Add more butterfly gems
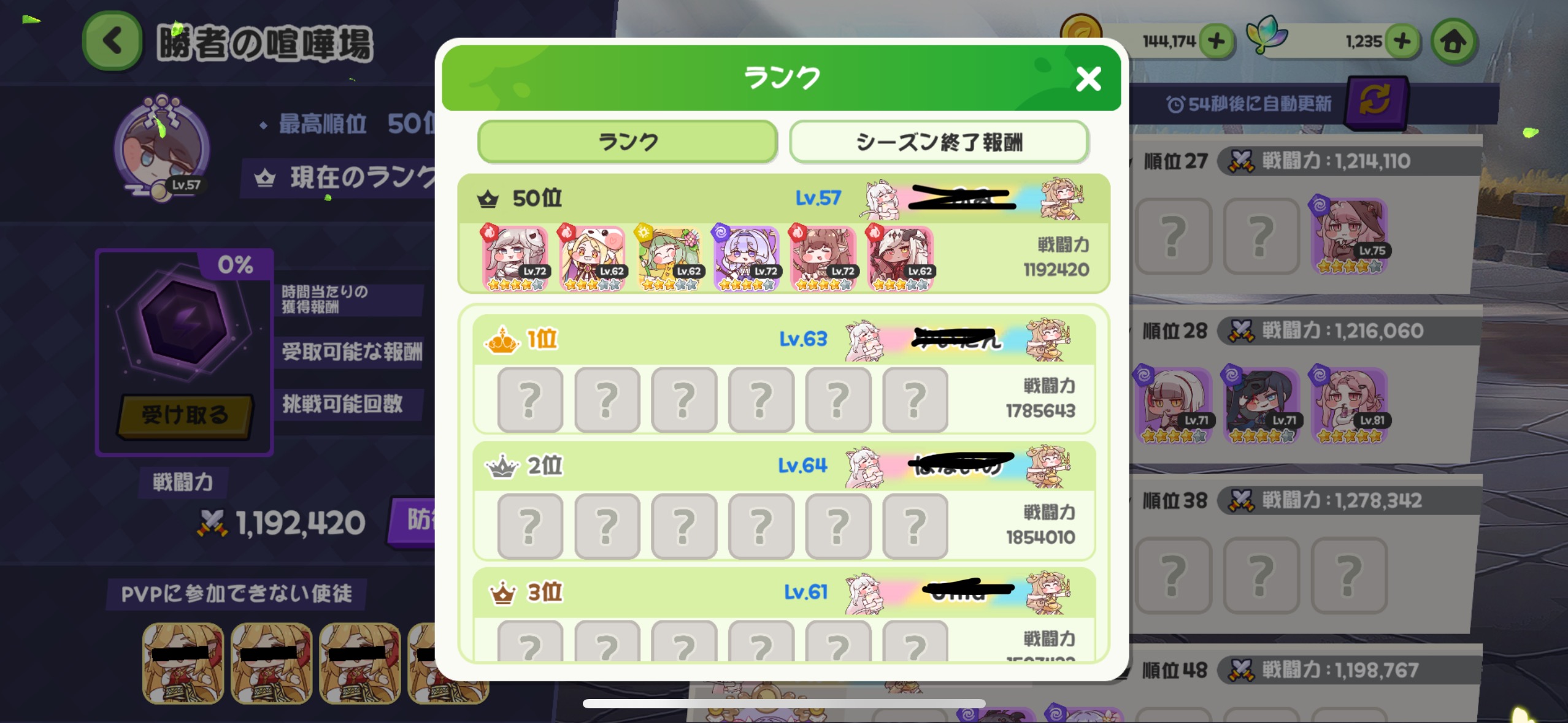 coord(1402,42)
